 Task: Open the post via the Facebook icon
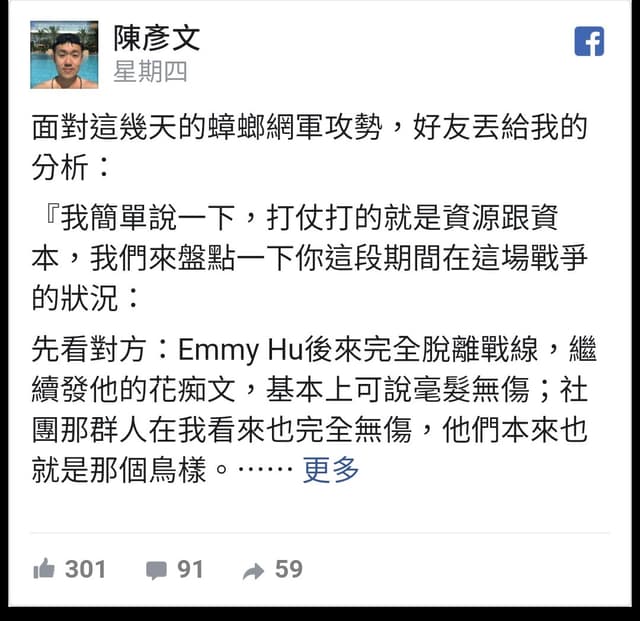click(x=589, y=41)
